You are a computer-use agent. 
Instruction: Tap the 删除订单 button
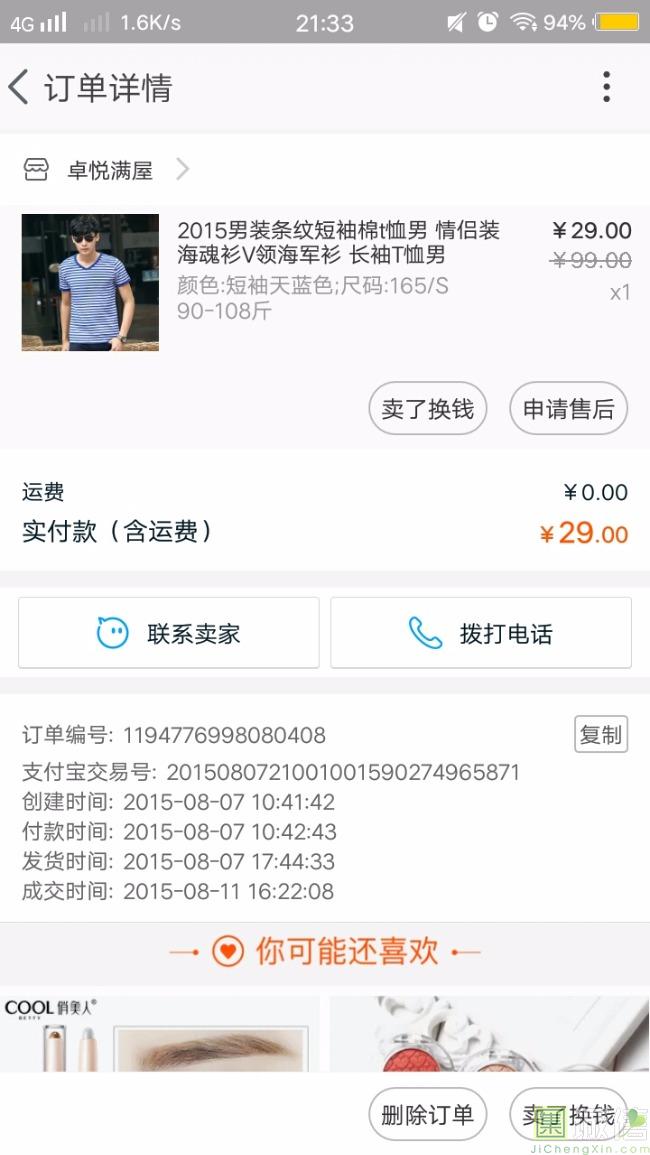click(x=427, y=1115)
